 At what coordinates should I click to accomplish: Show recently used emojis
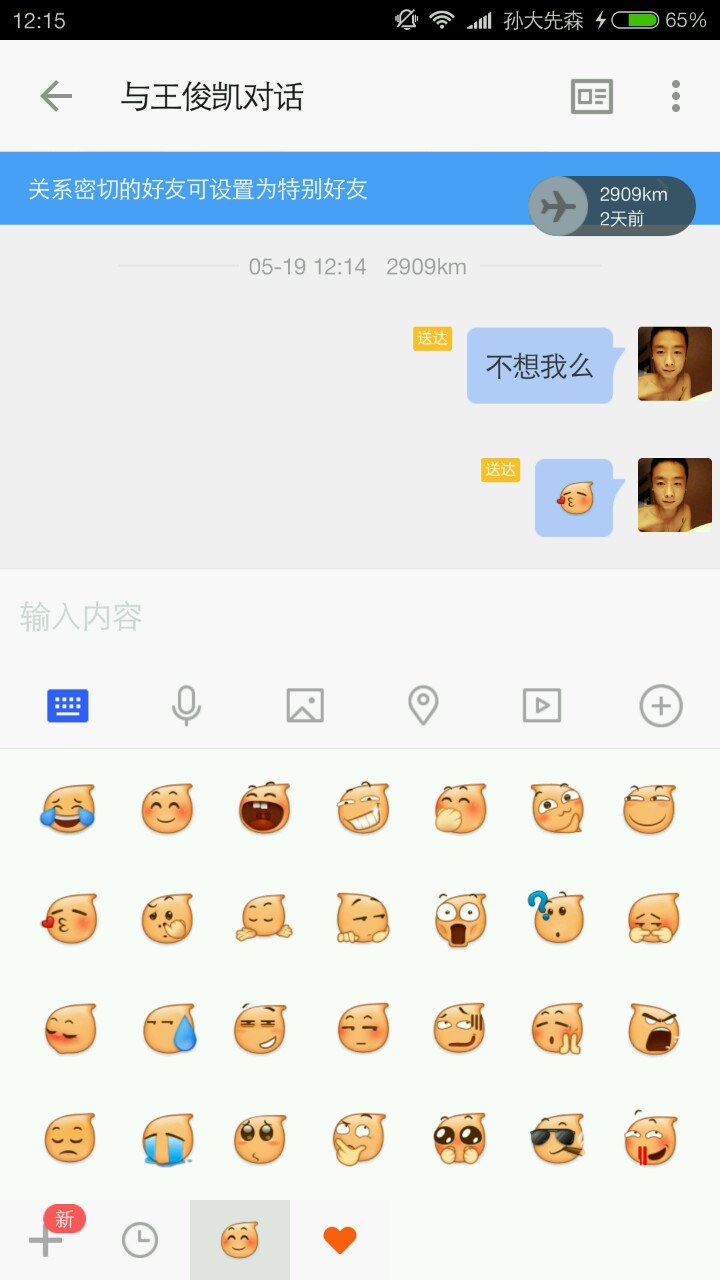click(140, 1241)
